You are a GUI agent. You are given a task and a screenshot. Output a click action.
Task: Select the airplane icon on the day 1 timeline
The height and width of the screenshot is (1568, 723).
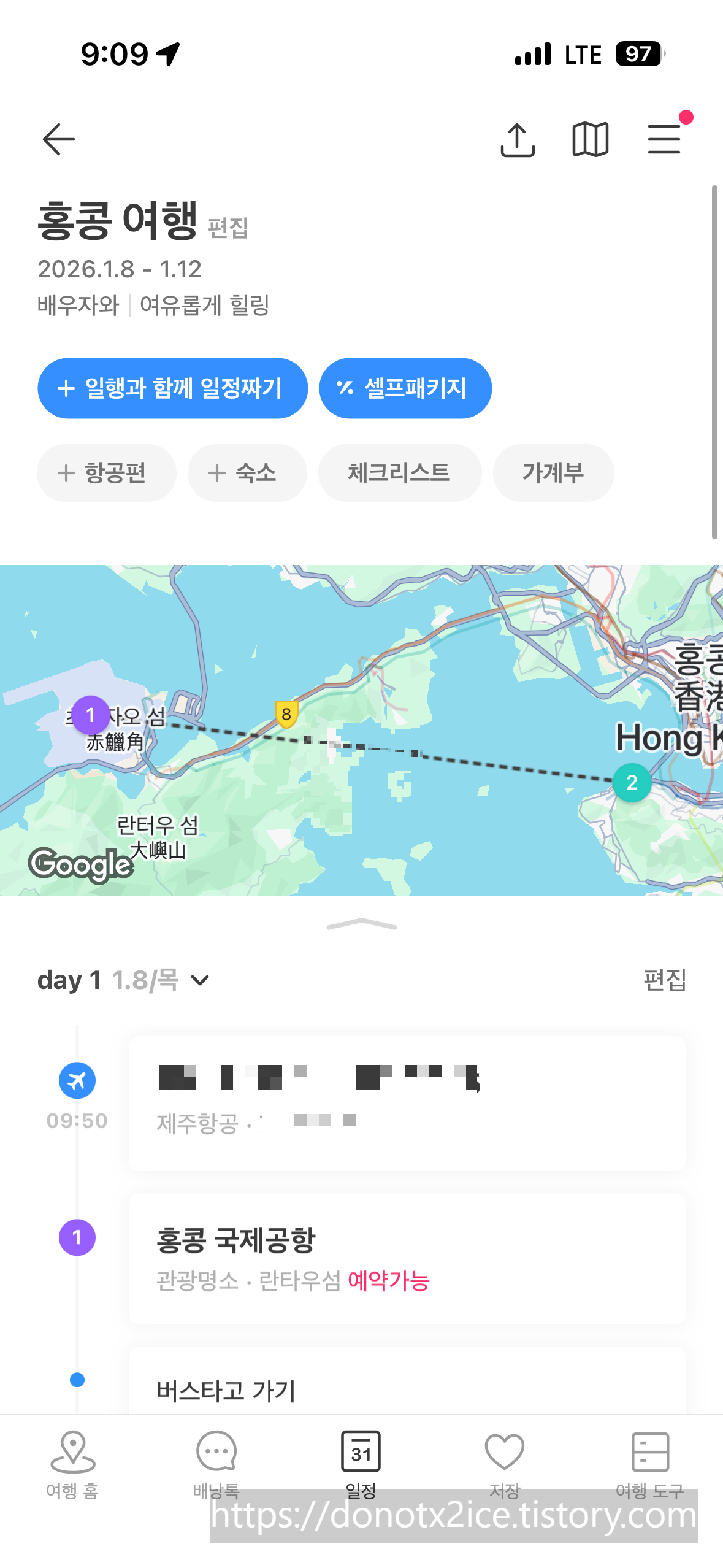click(x=77, y=1080)
